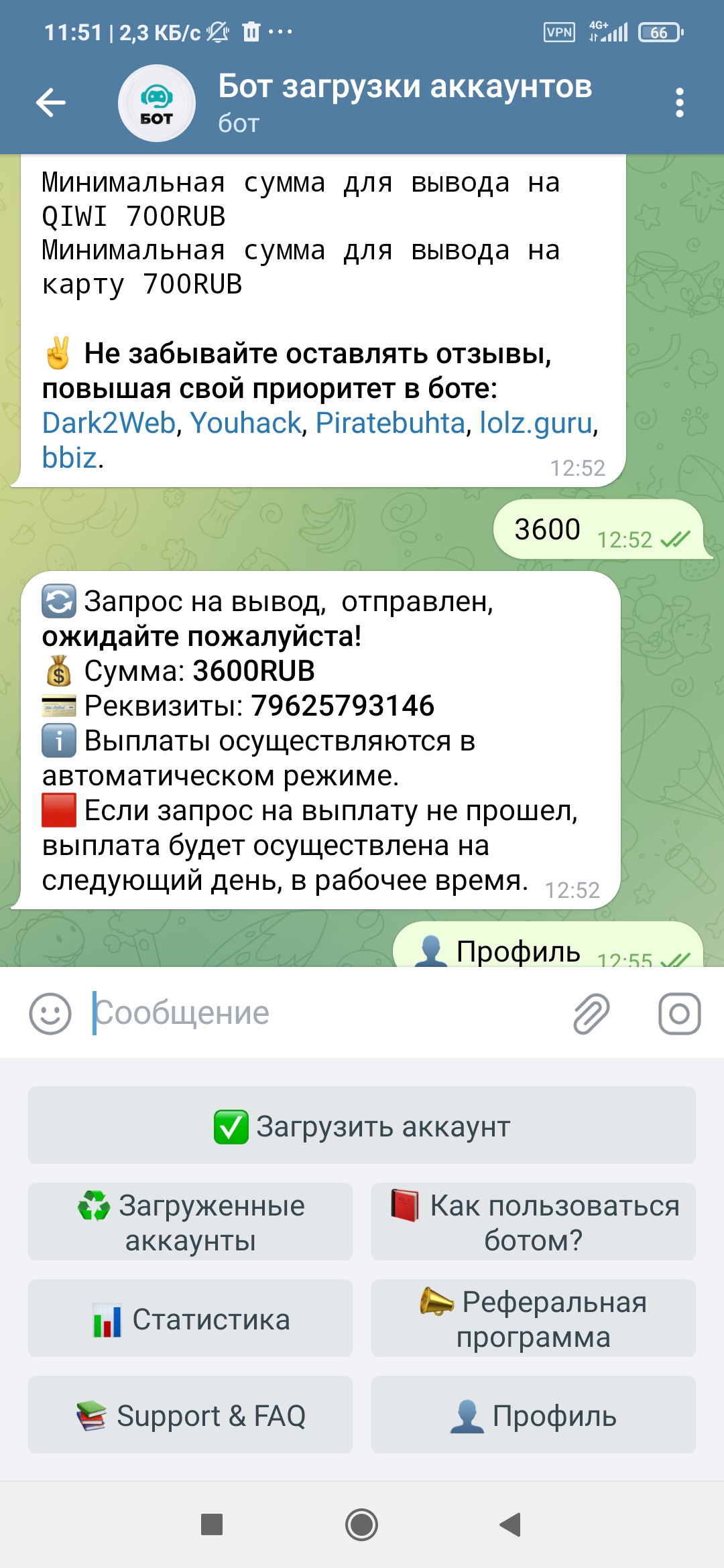Go back from the bot chat

point(51,103)
